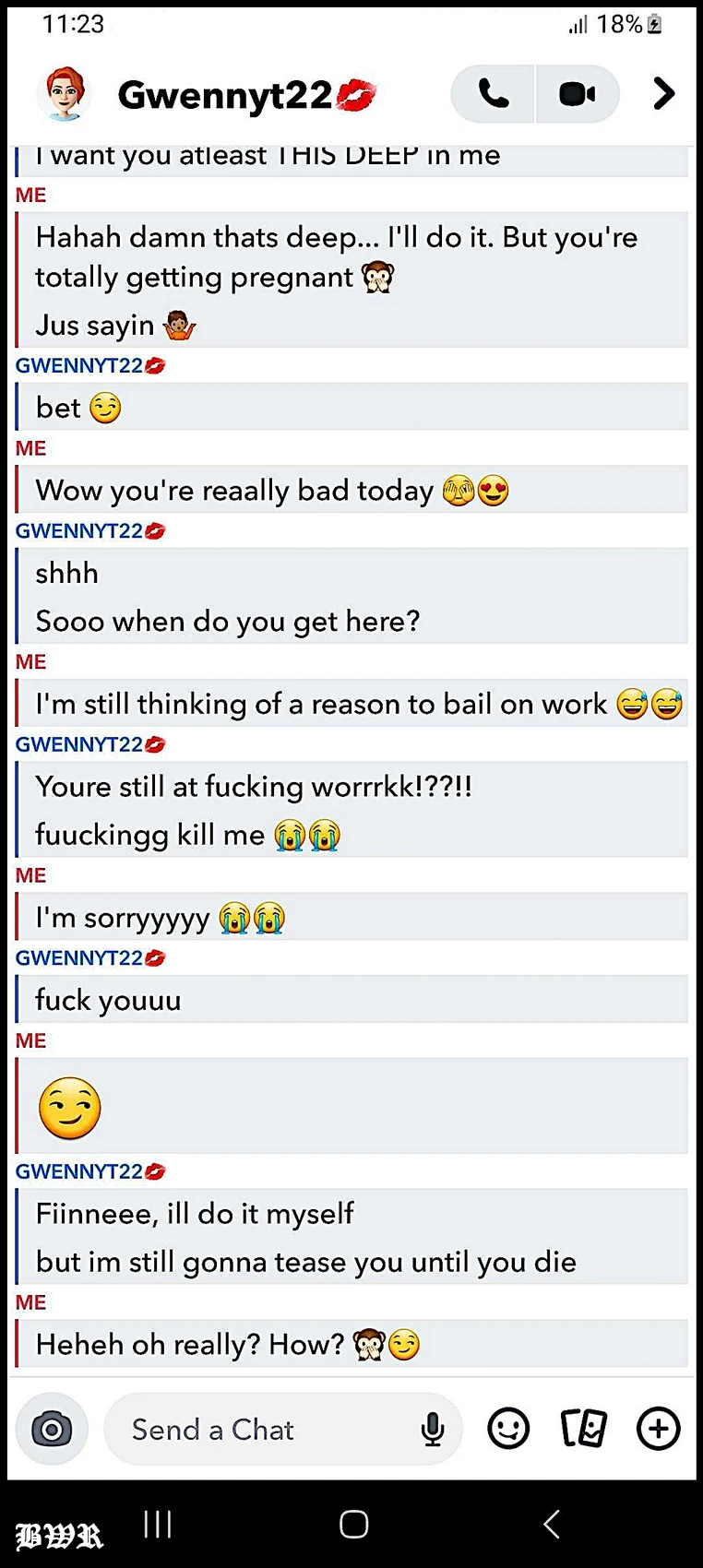
Task: Tap the microphone for a voice note
Action: 432,1430
